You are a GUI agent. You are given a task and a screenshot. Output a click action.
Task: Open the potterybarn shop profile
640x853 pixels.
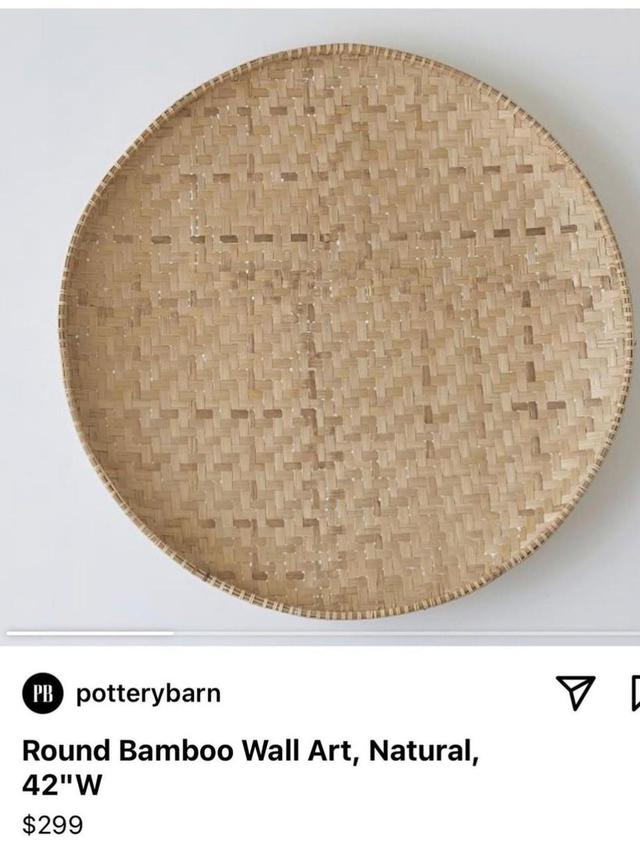(x=148, y=692)
